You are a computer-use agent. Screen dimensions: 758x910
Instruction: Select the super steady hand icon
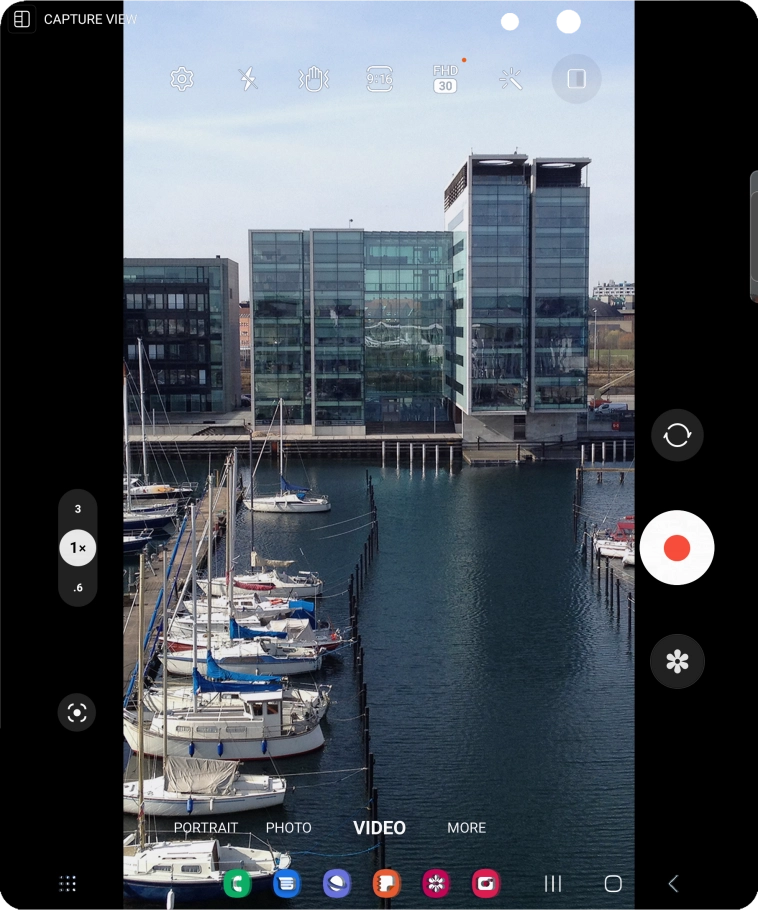313,78
